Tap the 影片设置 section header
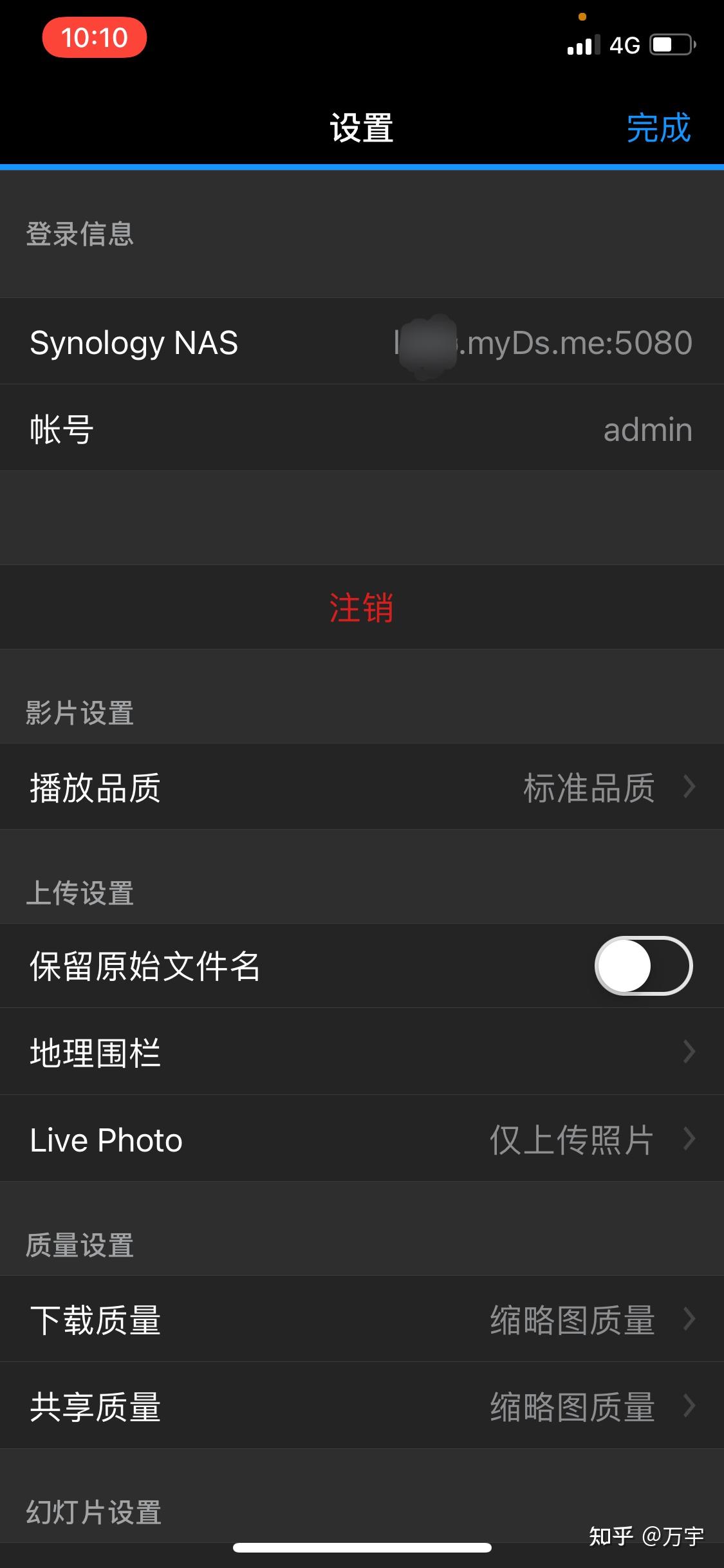 coord(80,713)
